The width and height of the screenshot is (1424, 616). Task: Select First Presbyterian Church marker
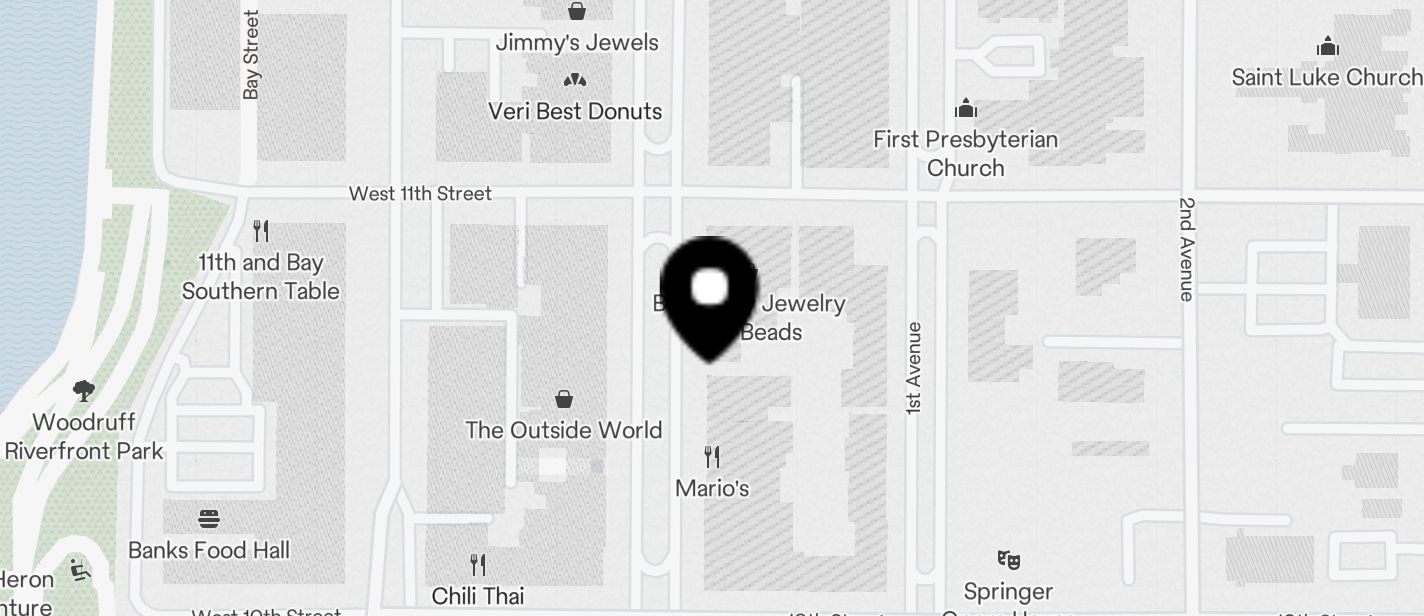point(965,108)
